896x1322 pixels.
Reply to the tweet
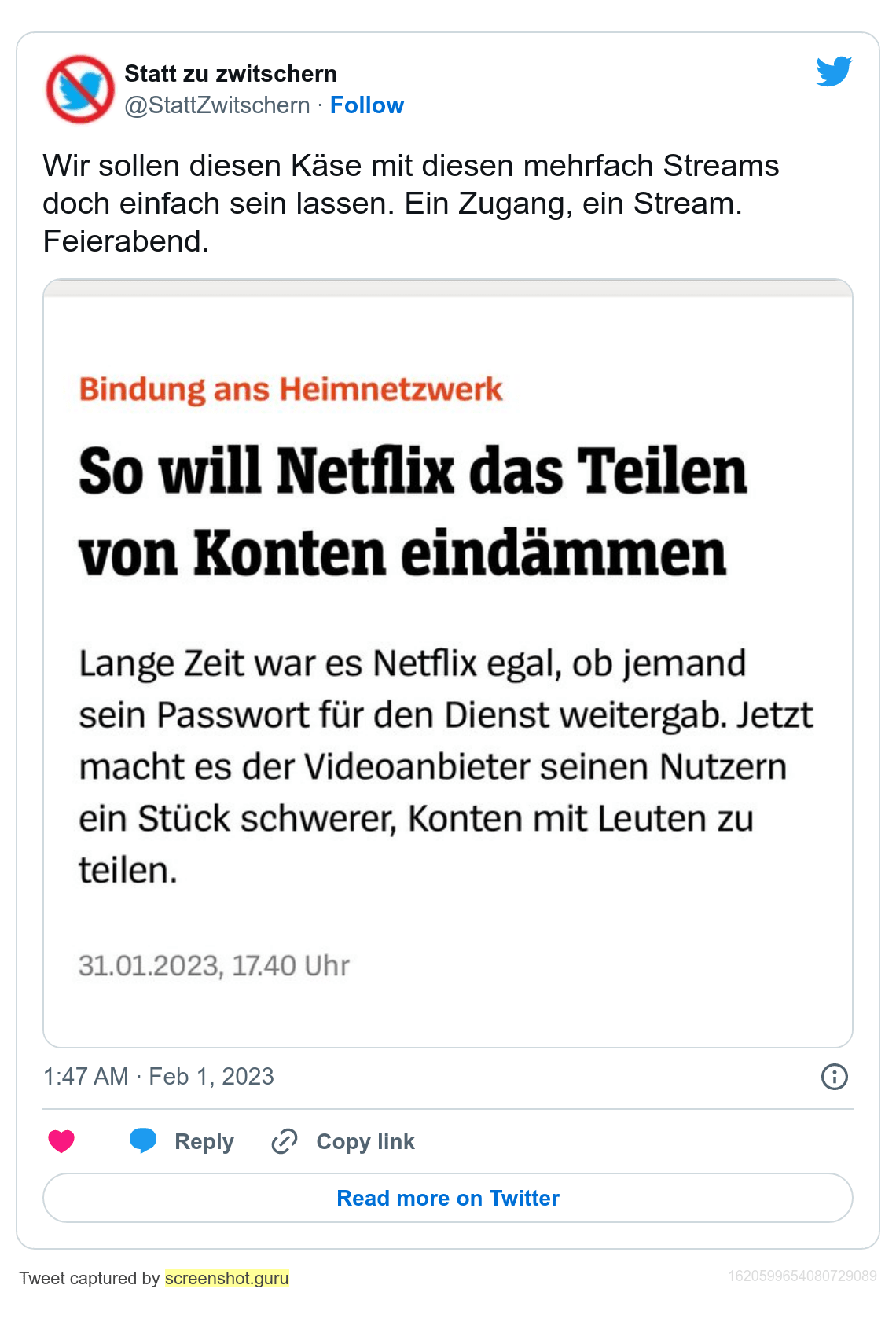[x=182, y=1141]
